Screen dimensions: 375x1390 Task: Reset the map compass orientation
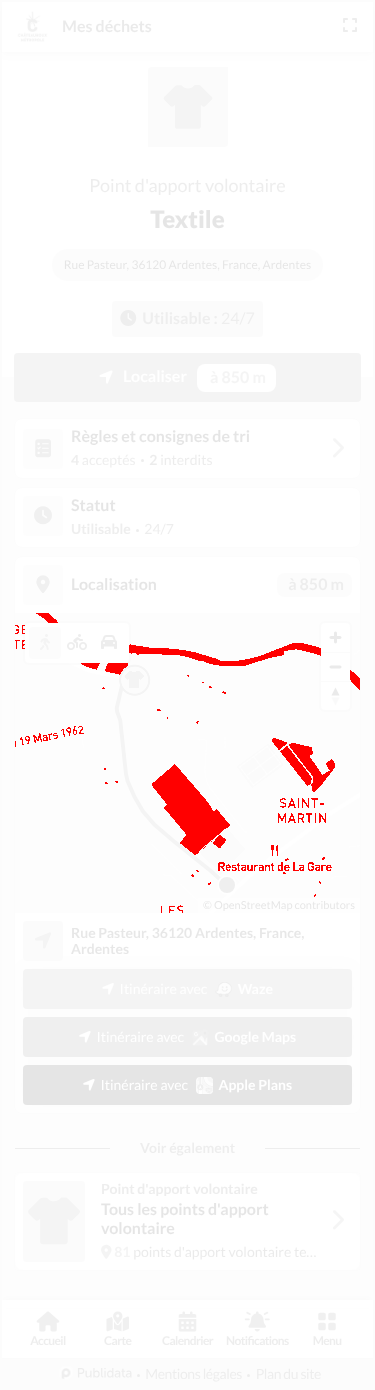tap(335, 694)
